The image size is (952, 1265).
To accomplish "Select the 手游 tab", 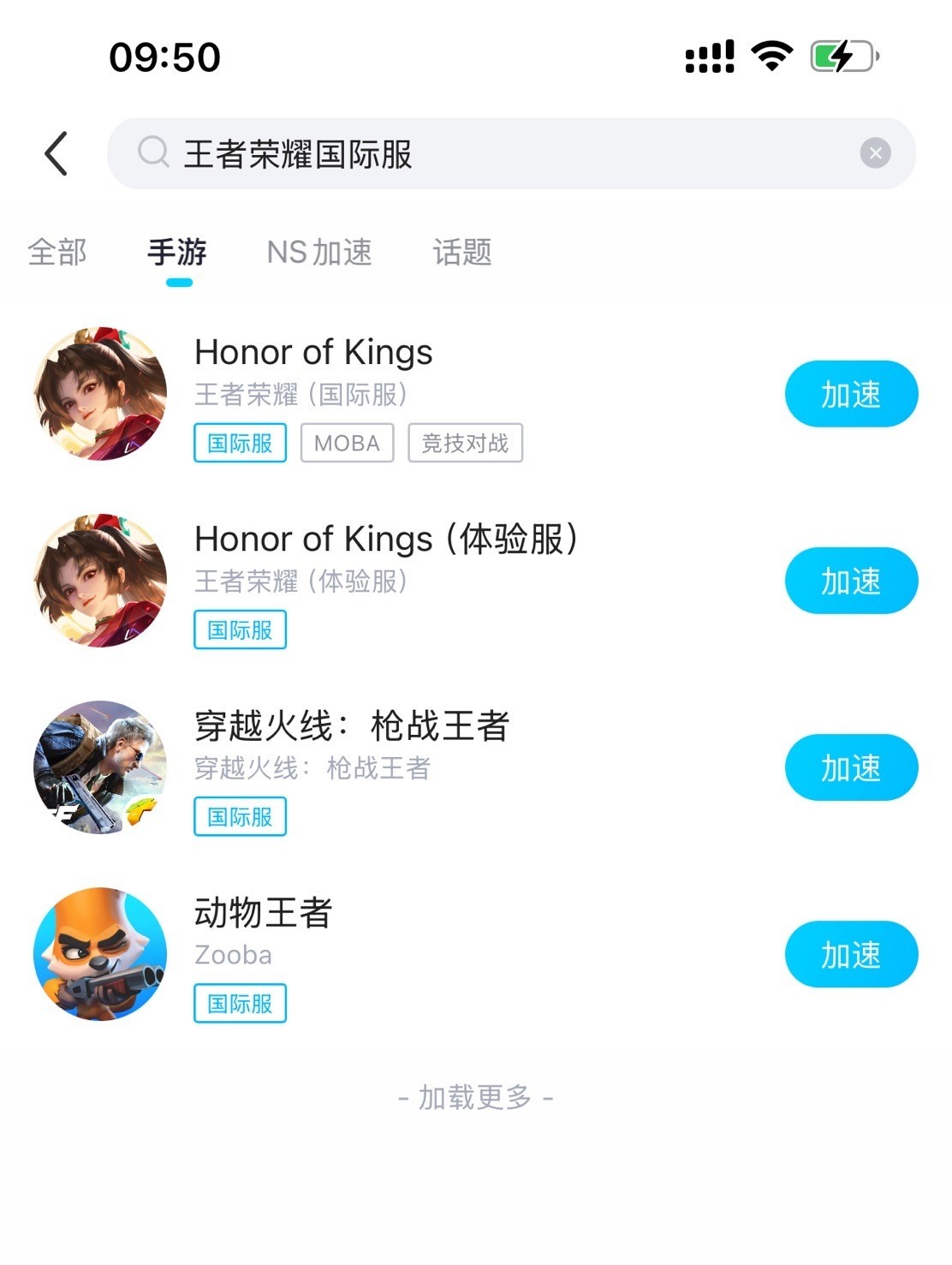I will (x=178, y=253).
